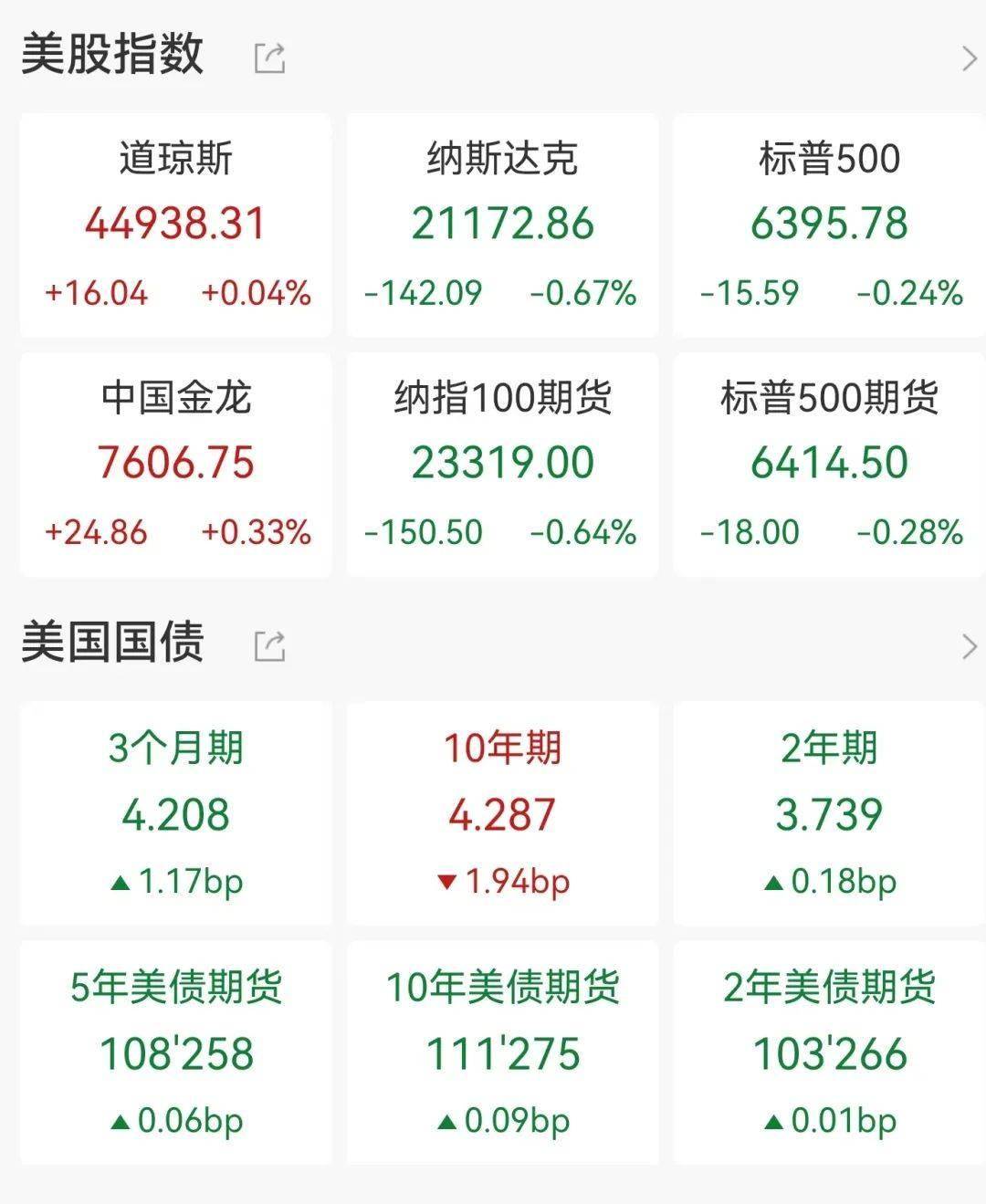View 纳指100期货 quote details
This screenshot has width=986, height=1204.
coord(502,464)
